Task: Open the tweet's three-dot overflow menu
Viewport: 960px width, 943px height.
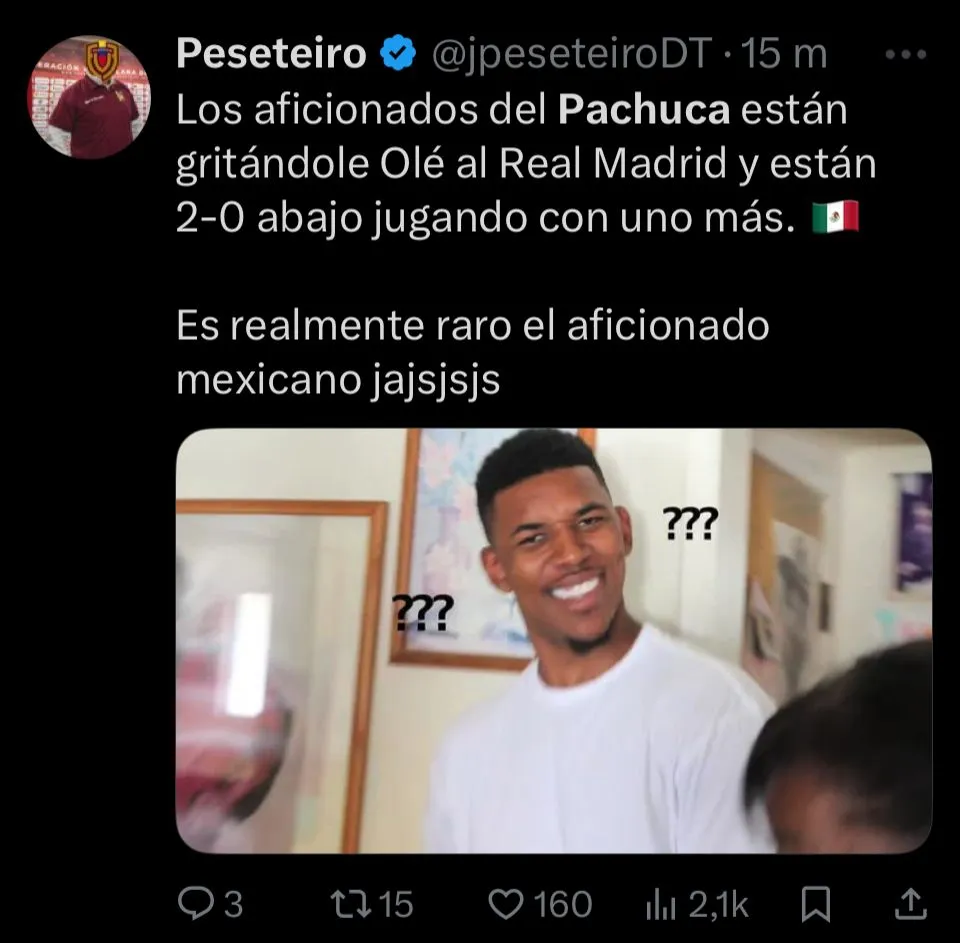Action: pyautogui.click(x=908, y=56)
